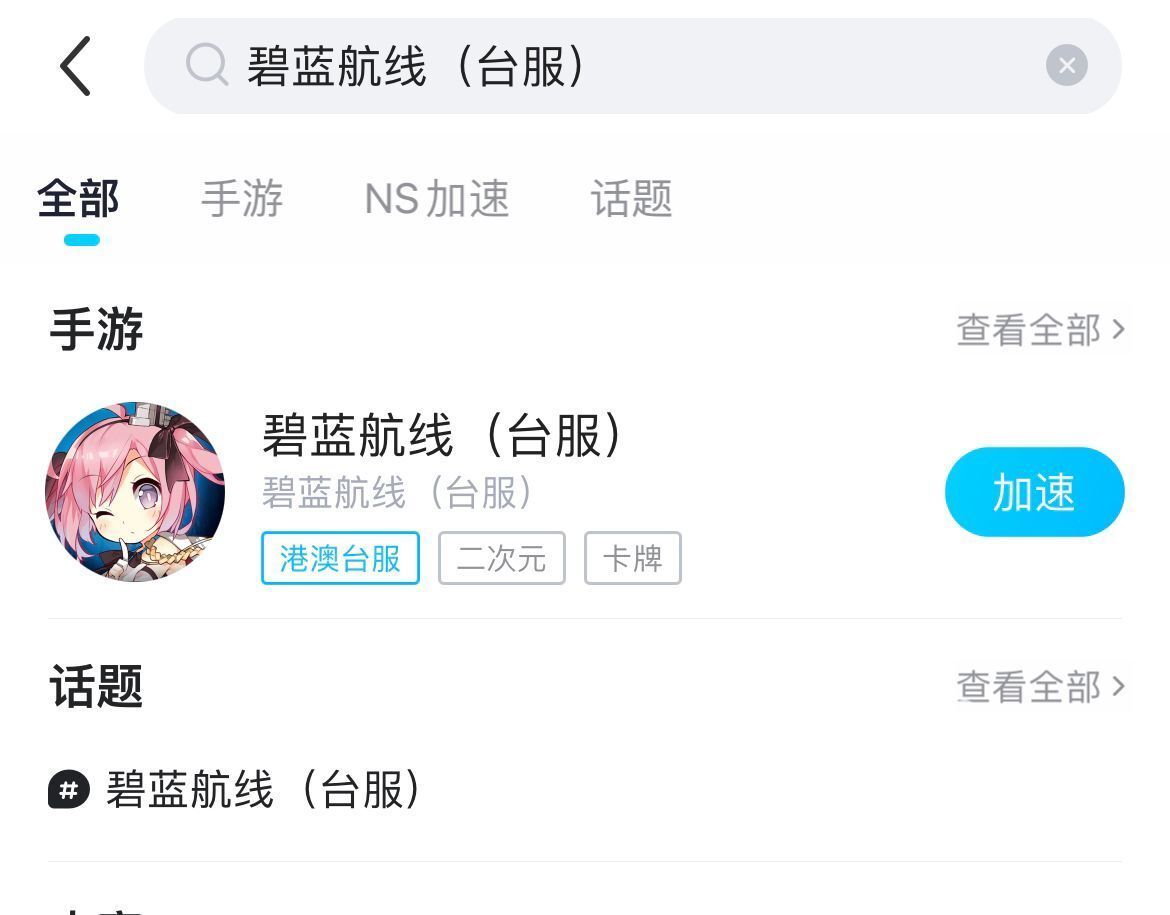The height and width of the screenshot is (915, 1170).
Task: View all results in 话题 section
Action: (x=1040, y=687)
